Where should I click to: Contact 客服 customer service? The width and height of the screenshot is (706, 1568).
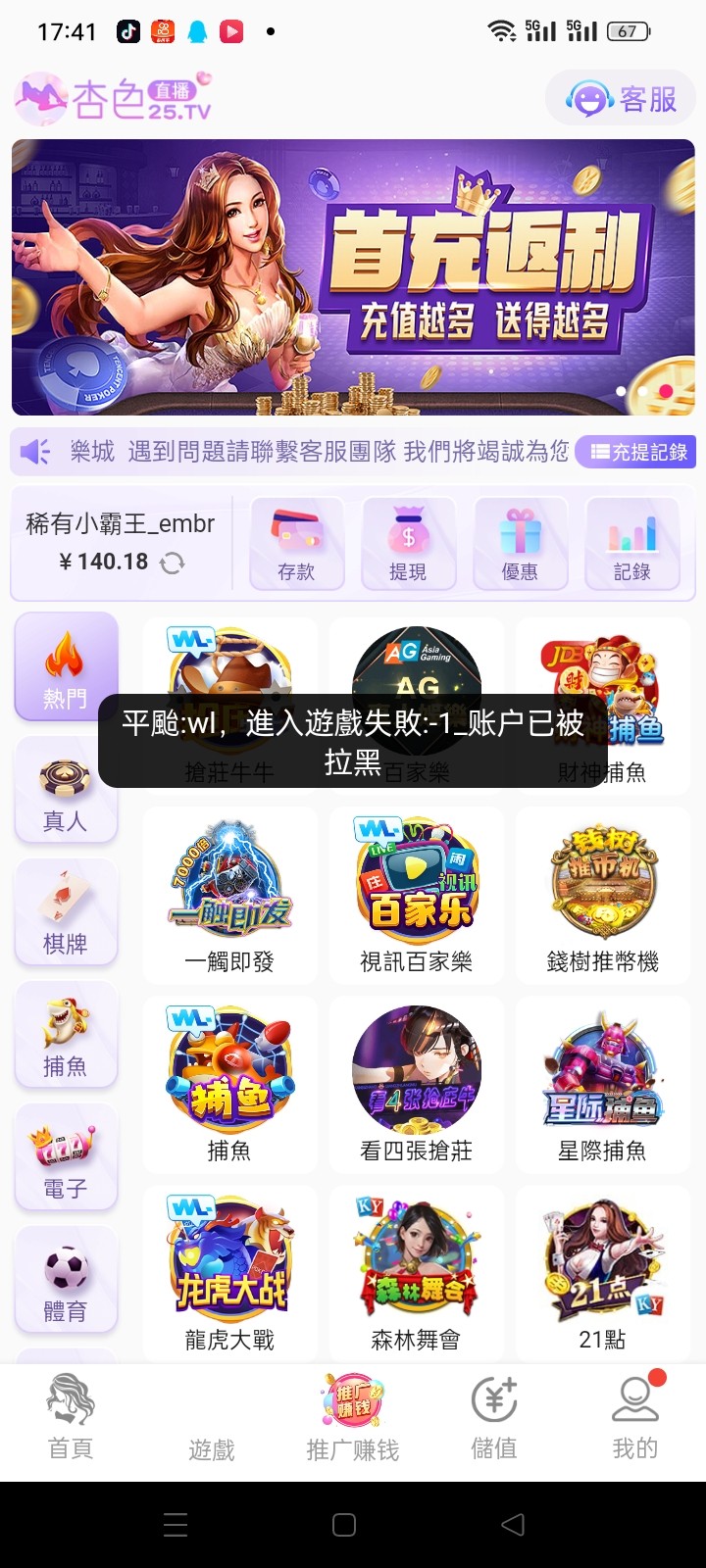coord(621,98)
